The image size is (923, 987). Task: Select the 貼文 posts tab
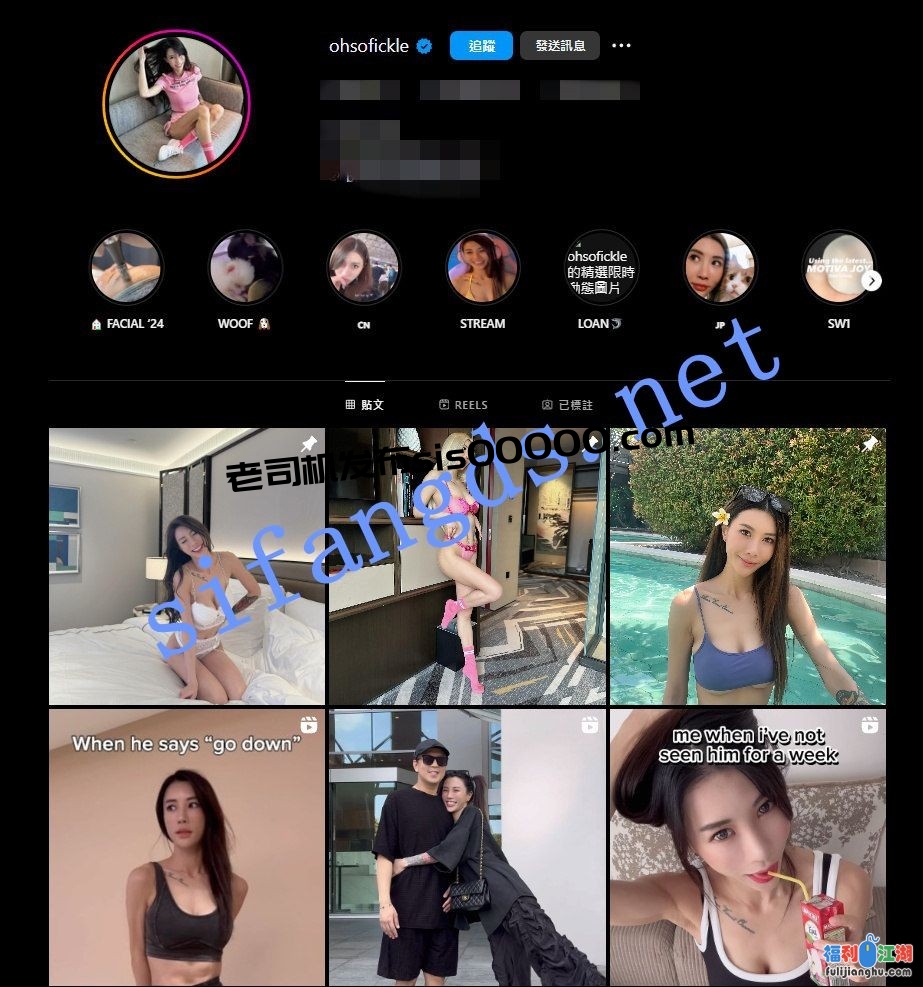click(x=365, y=405)
